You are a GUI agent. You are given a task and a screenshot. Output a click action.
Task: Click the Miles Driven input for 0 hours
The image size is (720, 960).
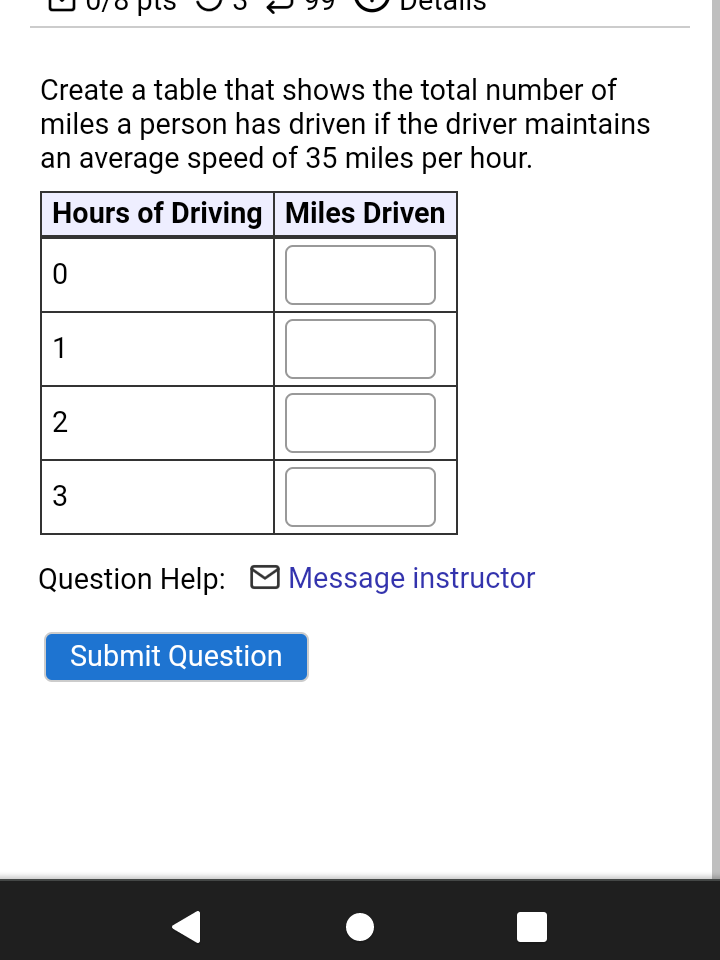coord(360,274)
